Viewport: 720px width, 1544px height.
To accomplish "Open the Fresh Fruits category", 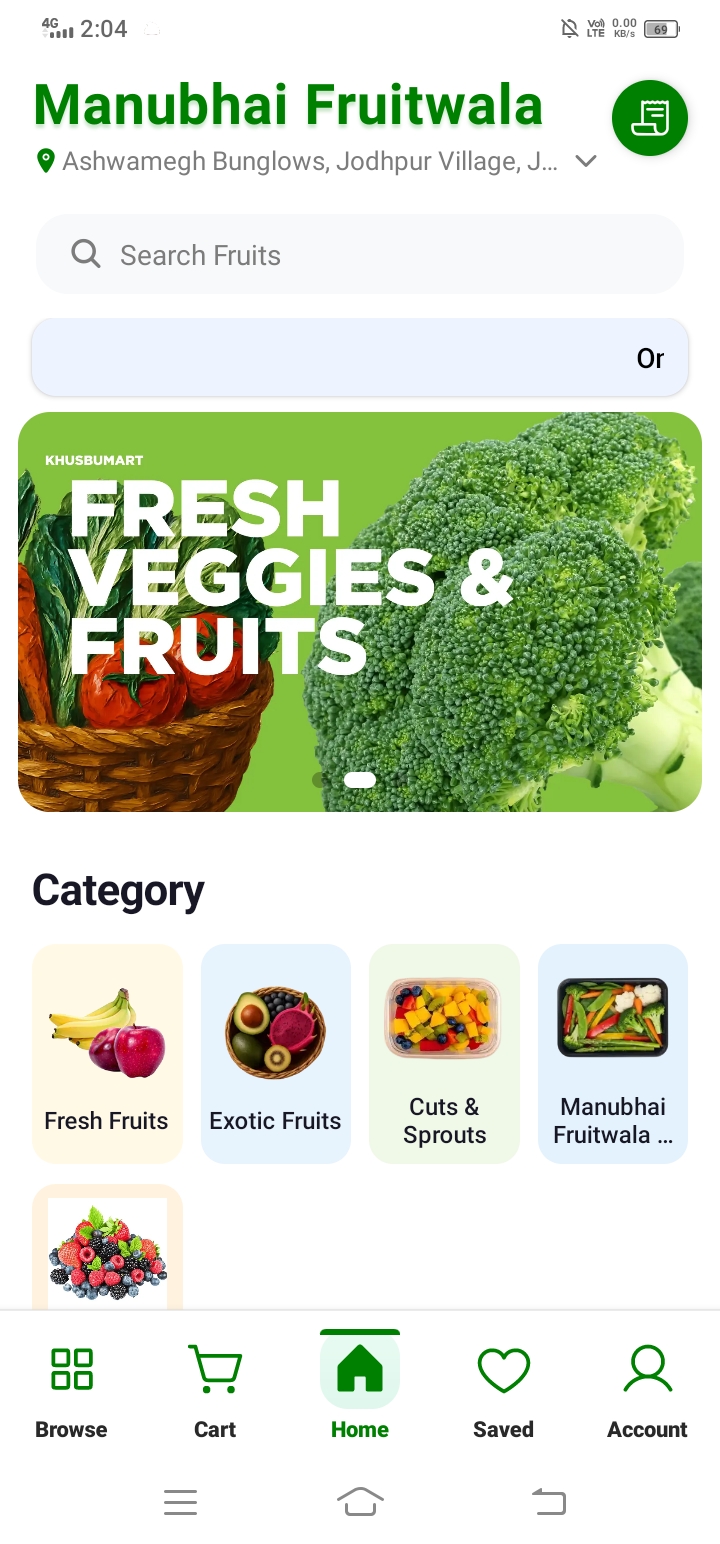I will (107, 1054).
